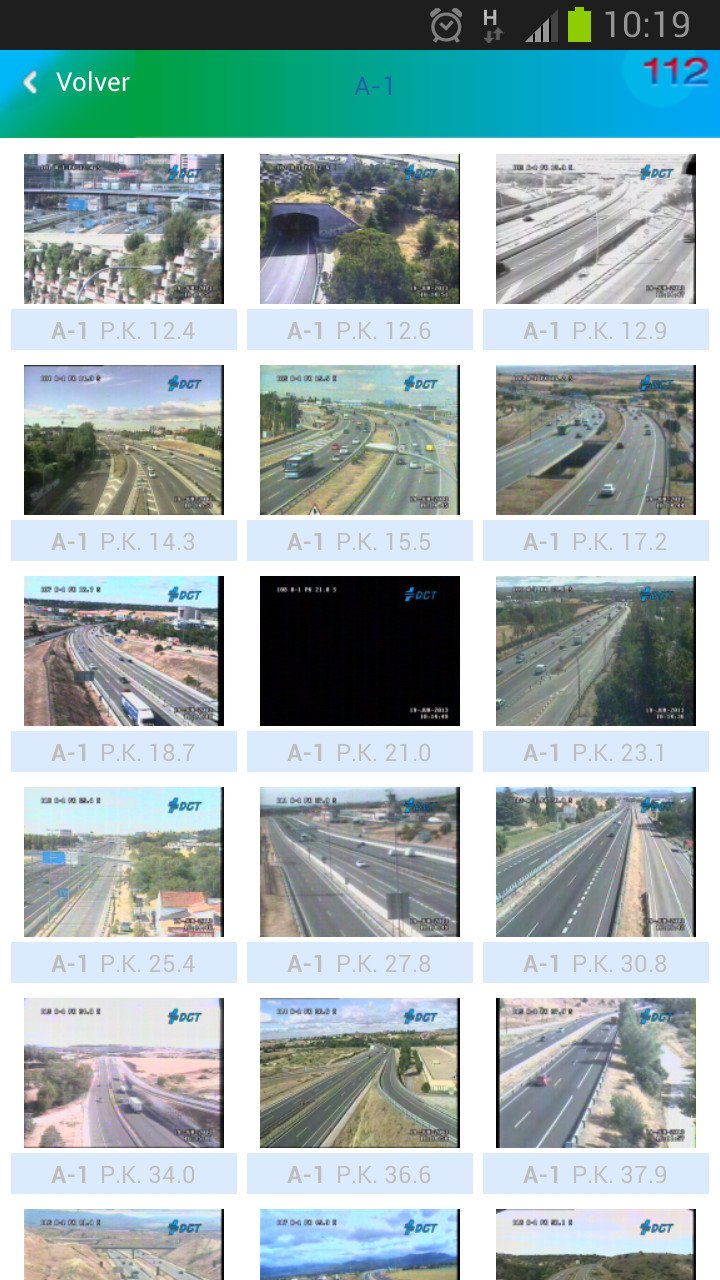The width and height of the screenshot is (720, 1280).
Task: Open traffic camera A-1 P.K. 14.3
Action: 123,440
